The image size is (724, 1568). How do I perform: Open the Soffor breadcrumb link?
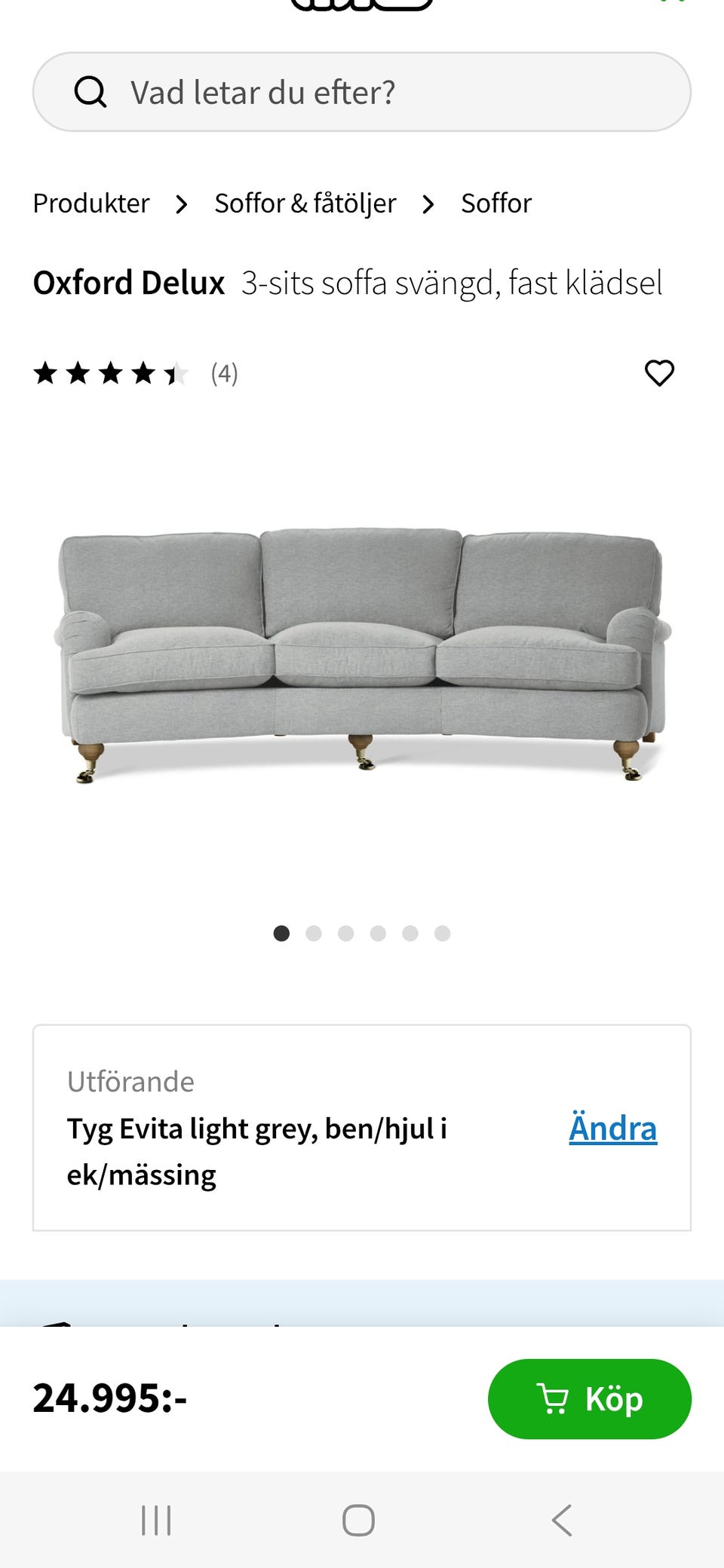pyautogui.click(x=496, y=204)
